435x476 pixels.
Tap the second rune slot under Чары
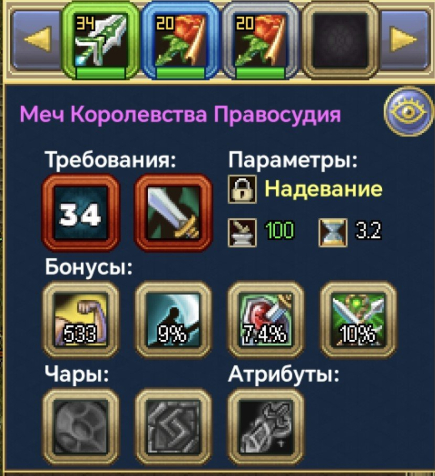coord(173,427)
